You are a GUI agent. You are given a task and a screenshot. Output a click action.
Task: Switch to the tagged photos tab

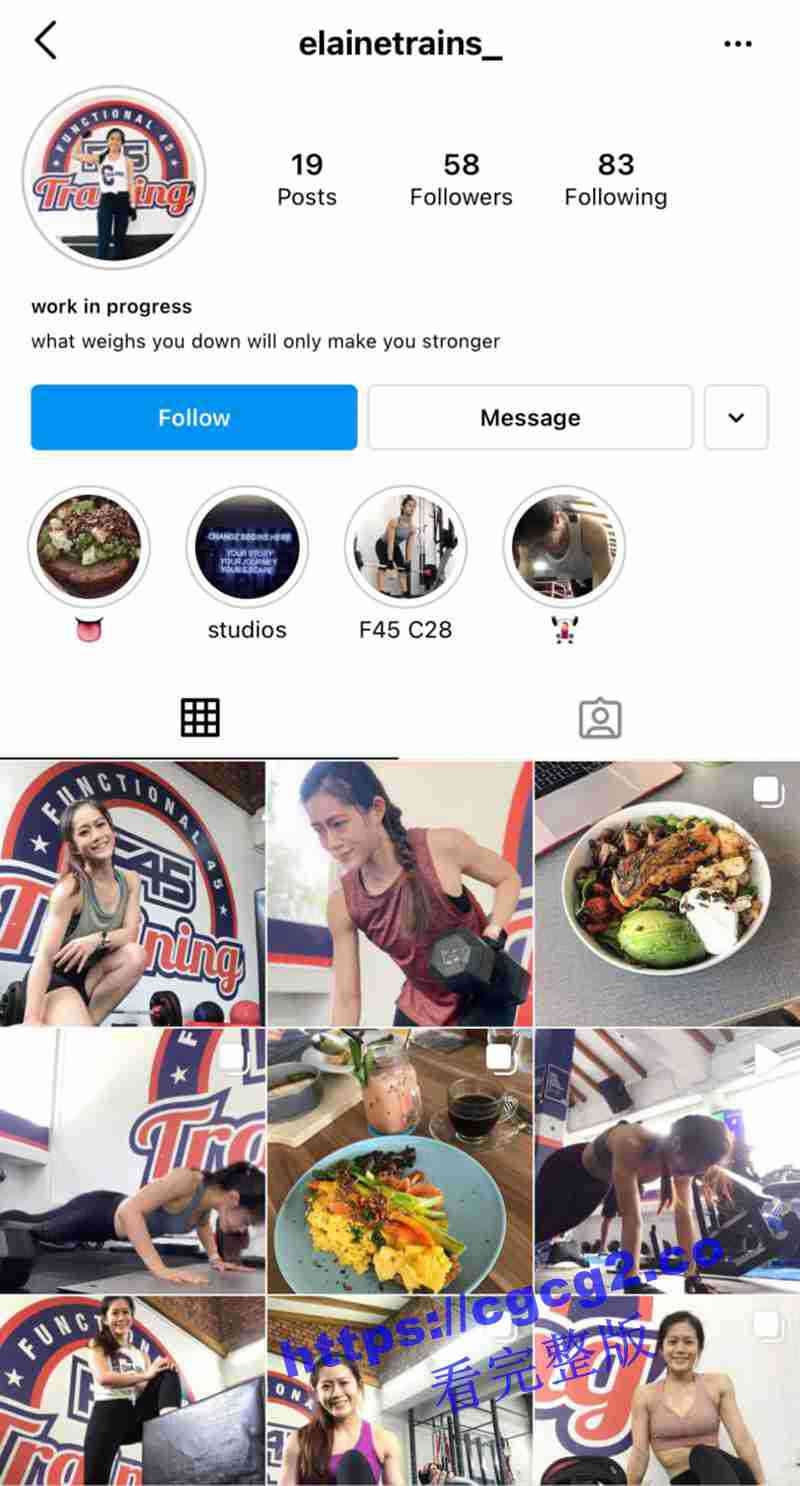click(x=600, y=718)
